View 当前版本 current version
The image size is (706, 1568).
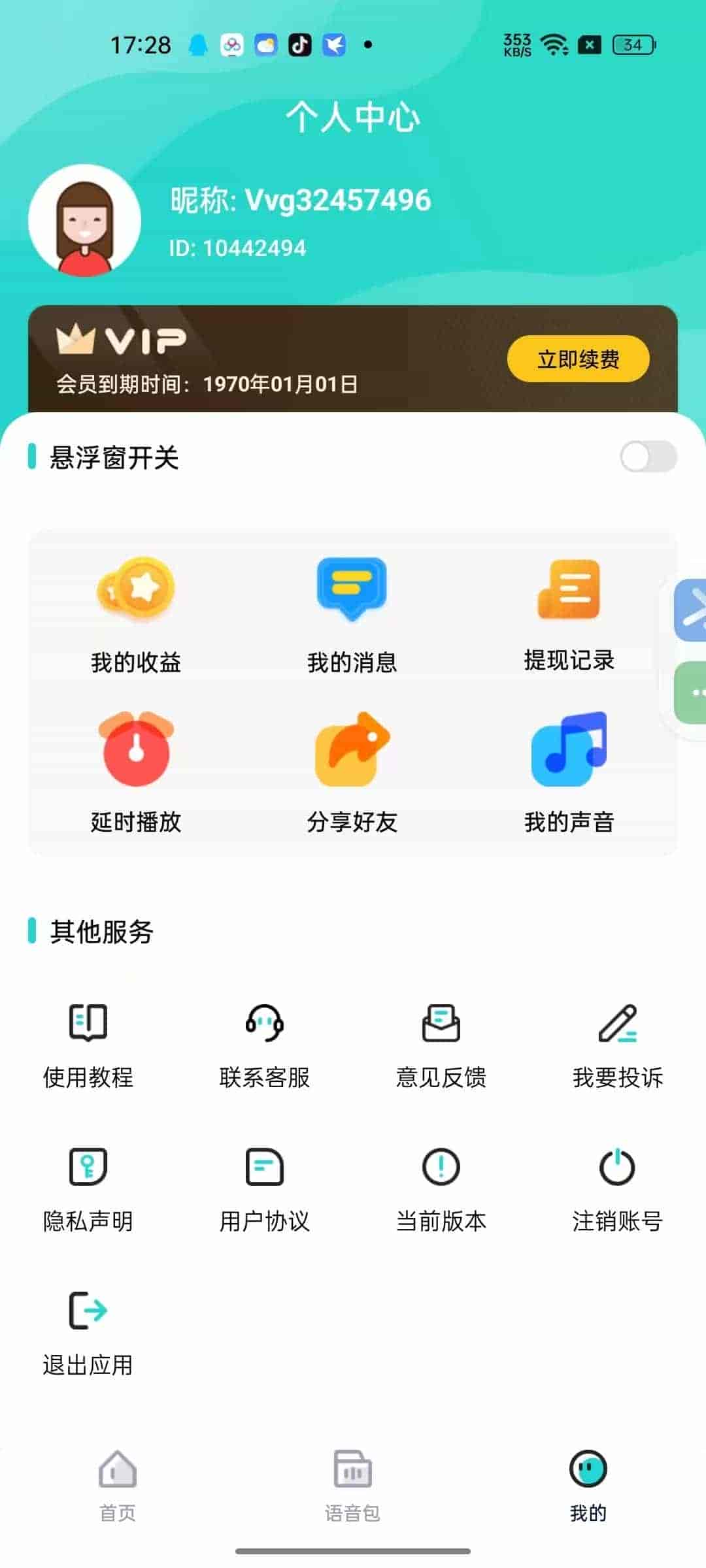441,1189
